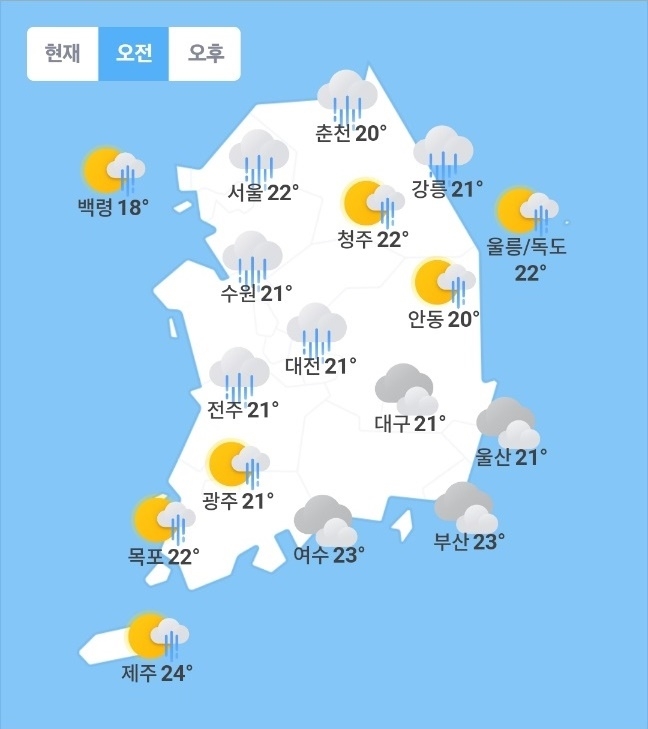Open 춘천 weather details
Screen dimensions: 648x729
click(x=348, y=110)
